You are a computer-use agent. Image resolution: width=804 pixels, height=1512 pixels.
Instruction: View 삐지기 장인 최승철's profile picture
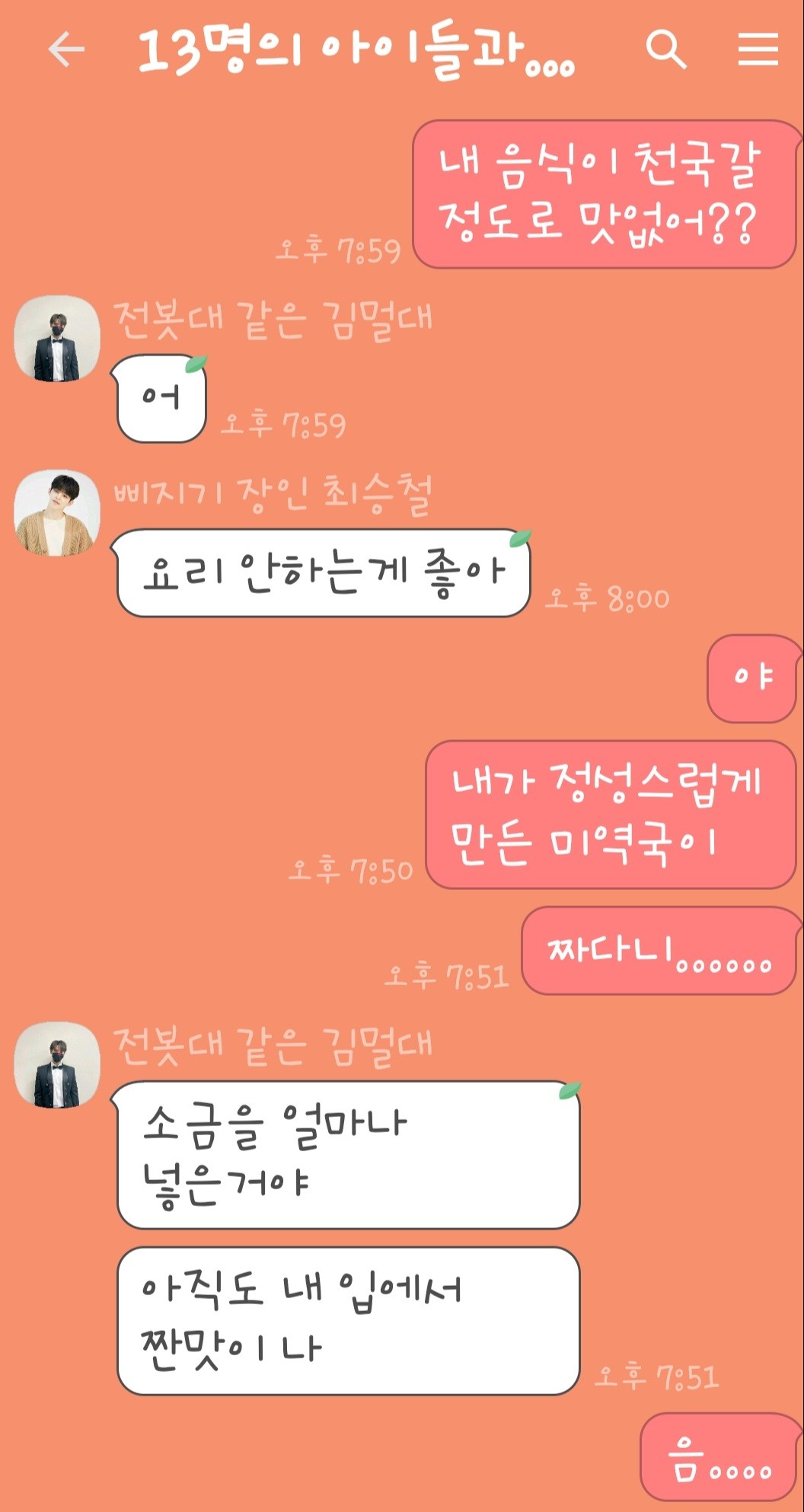(x=57, y=512)
